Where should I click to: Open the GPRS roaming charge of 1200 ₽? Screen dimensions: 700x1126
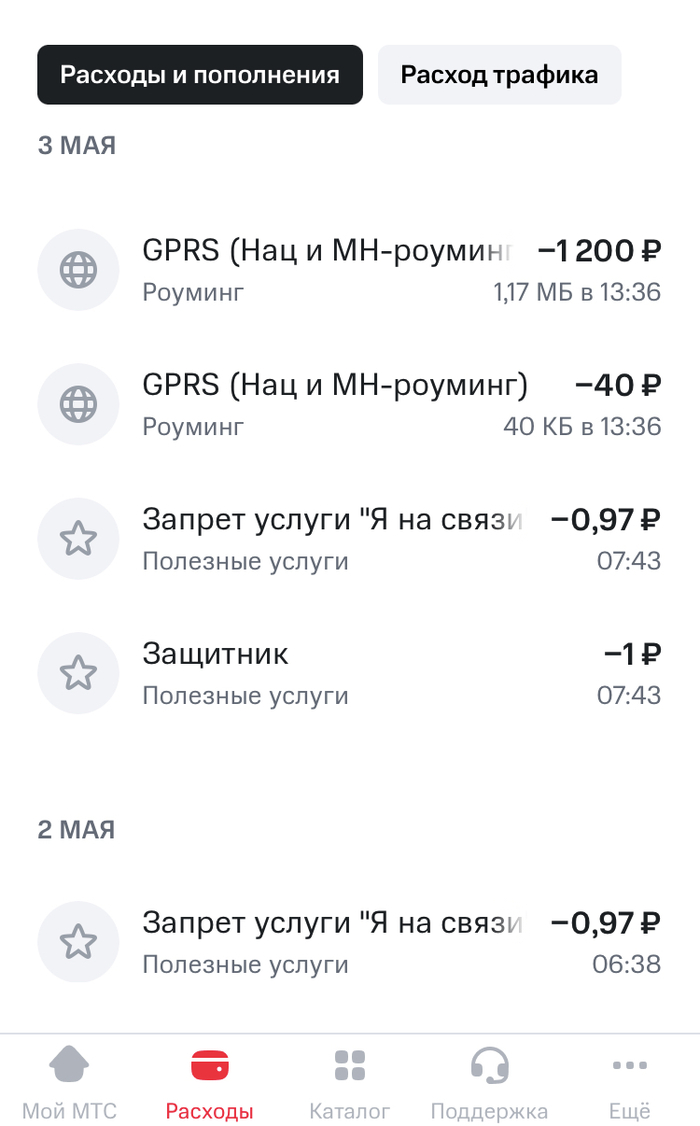coord(350,270)
